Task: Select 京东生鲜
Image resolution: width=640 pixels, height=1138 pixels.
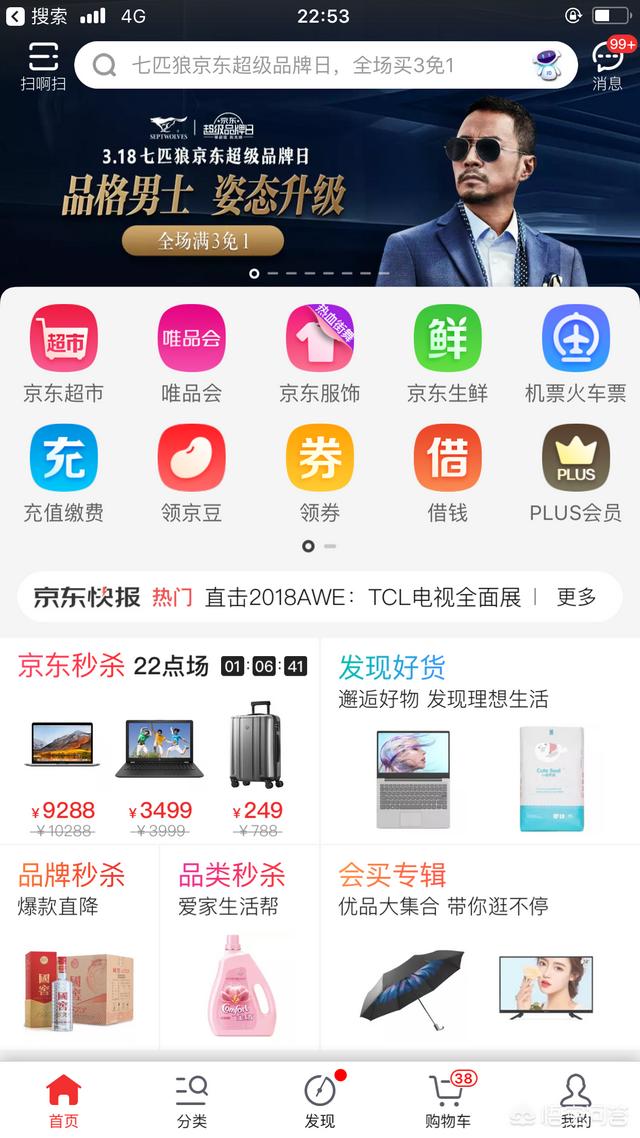Action: tap(447, 355)
